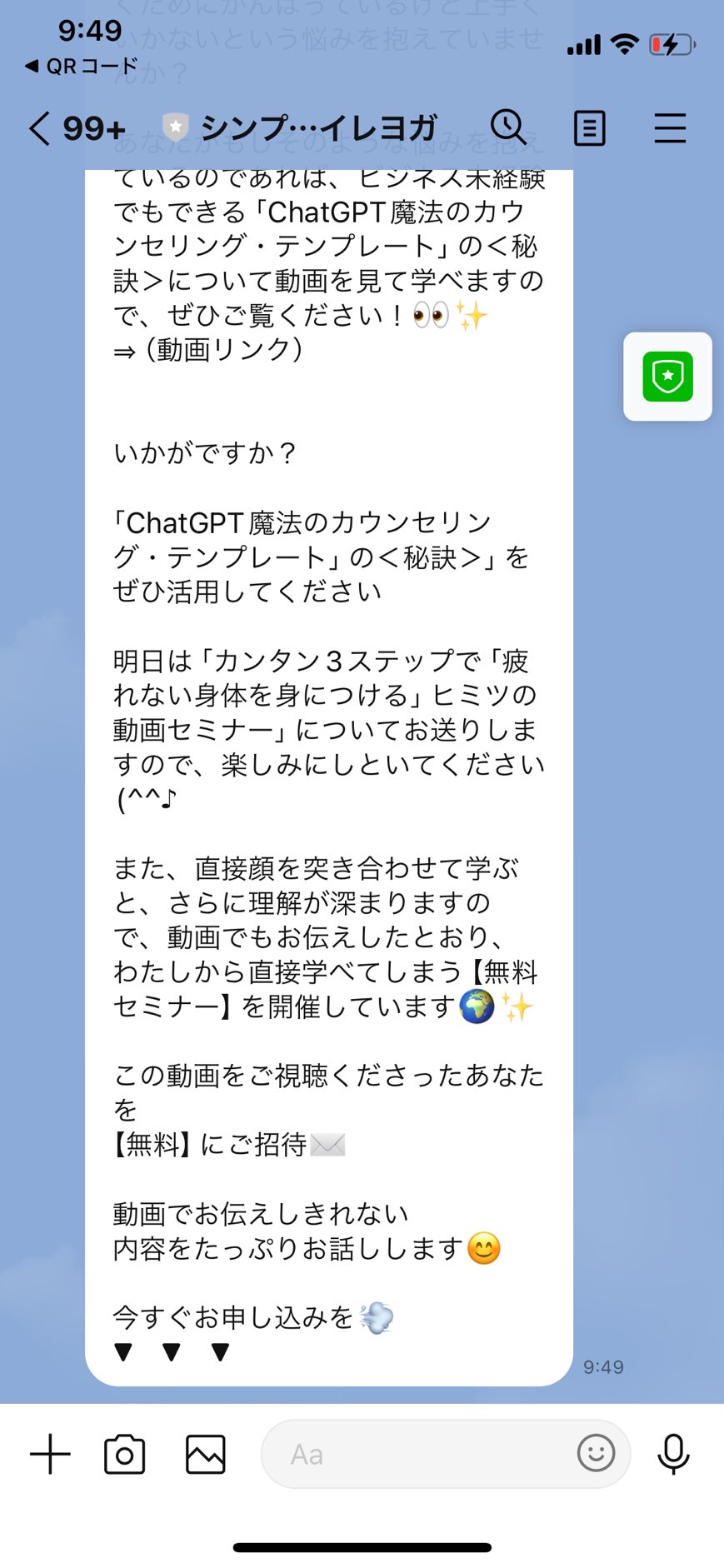Record a voice message with microphone
Screen dimensions: 724x1568
point(673,1454)
